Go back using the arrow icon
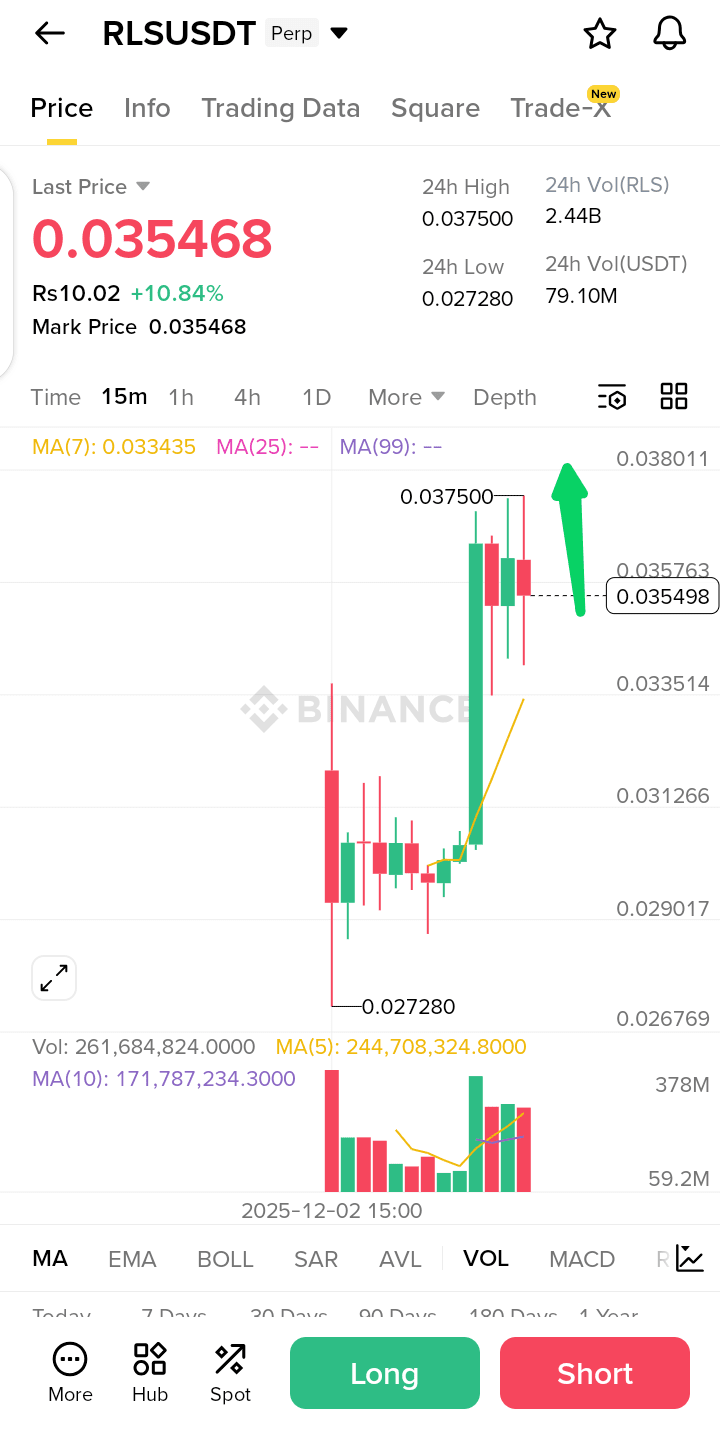Screen dimensions: 720x1450 [49, 33]
